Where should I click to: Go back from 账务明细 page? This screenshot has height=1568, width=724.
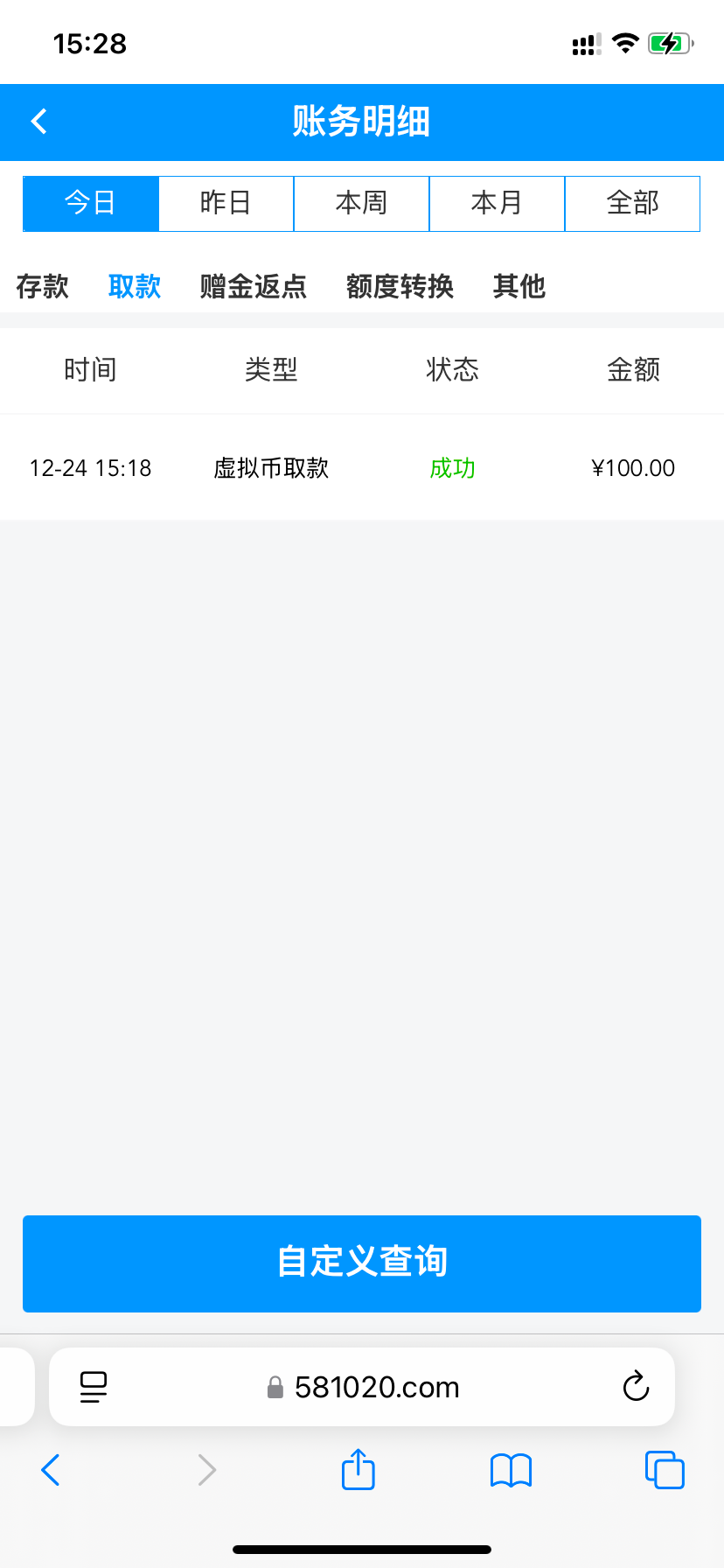[x=39, y=121]
